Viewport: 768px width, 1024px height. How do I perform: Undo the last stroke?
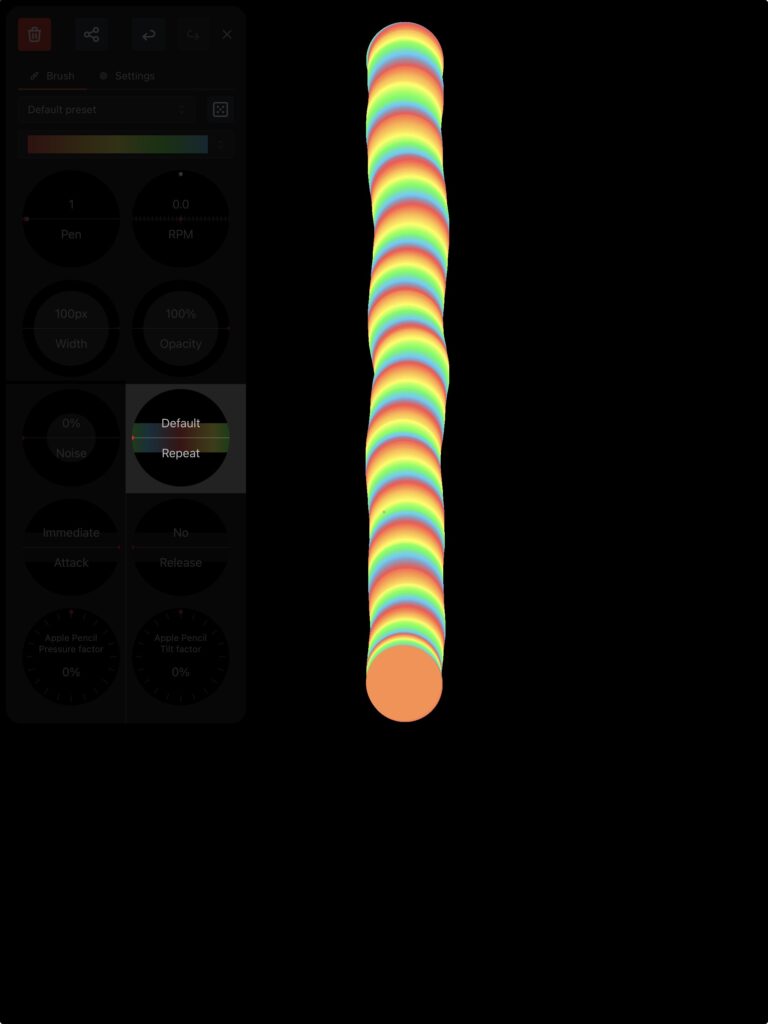(x=148, y=34)
